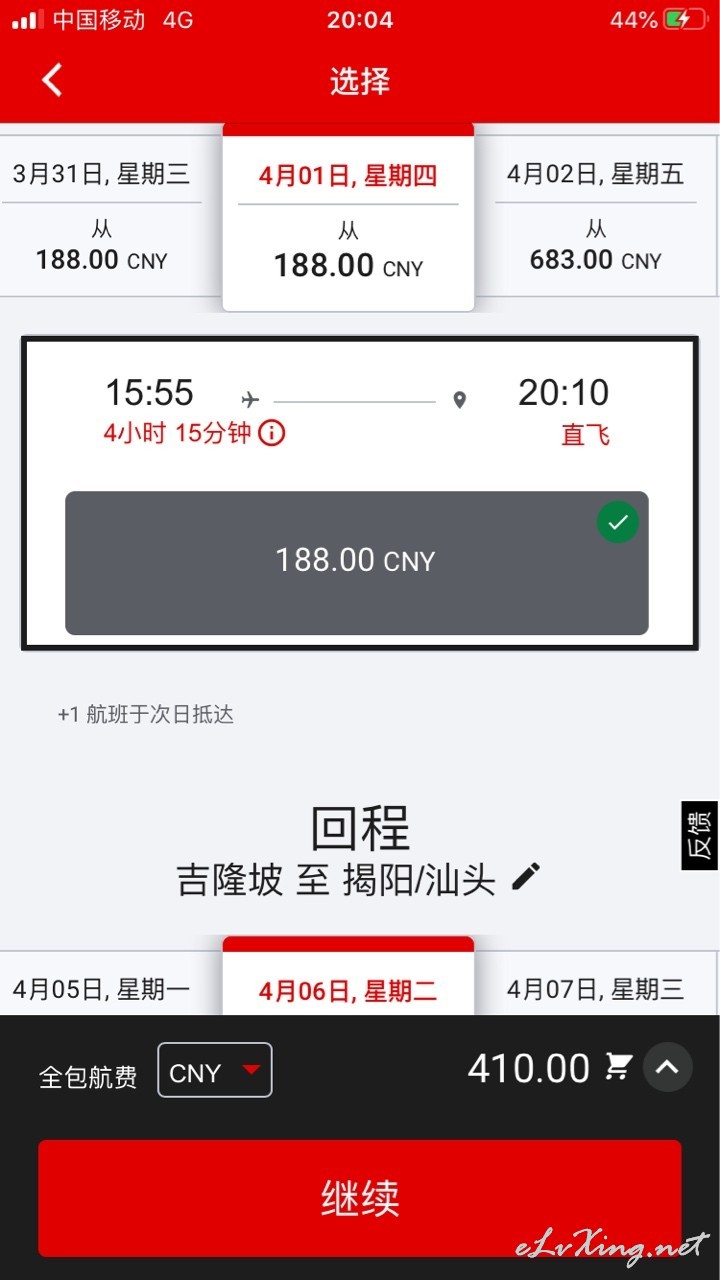Tap the 继续 continue button
Image resolution: width=720 pixels, height=1280 pixels.
click(x=360, y=1198)
